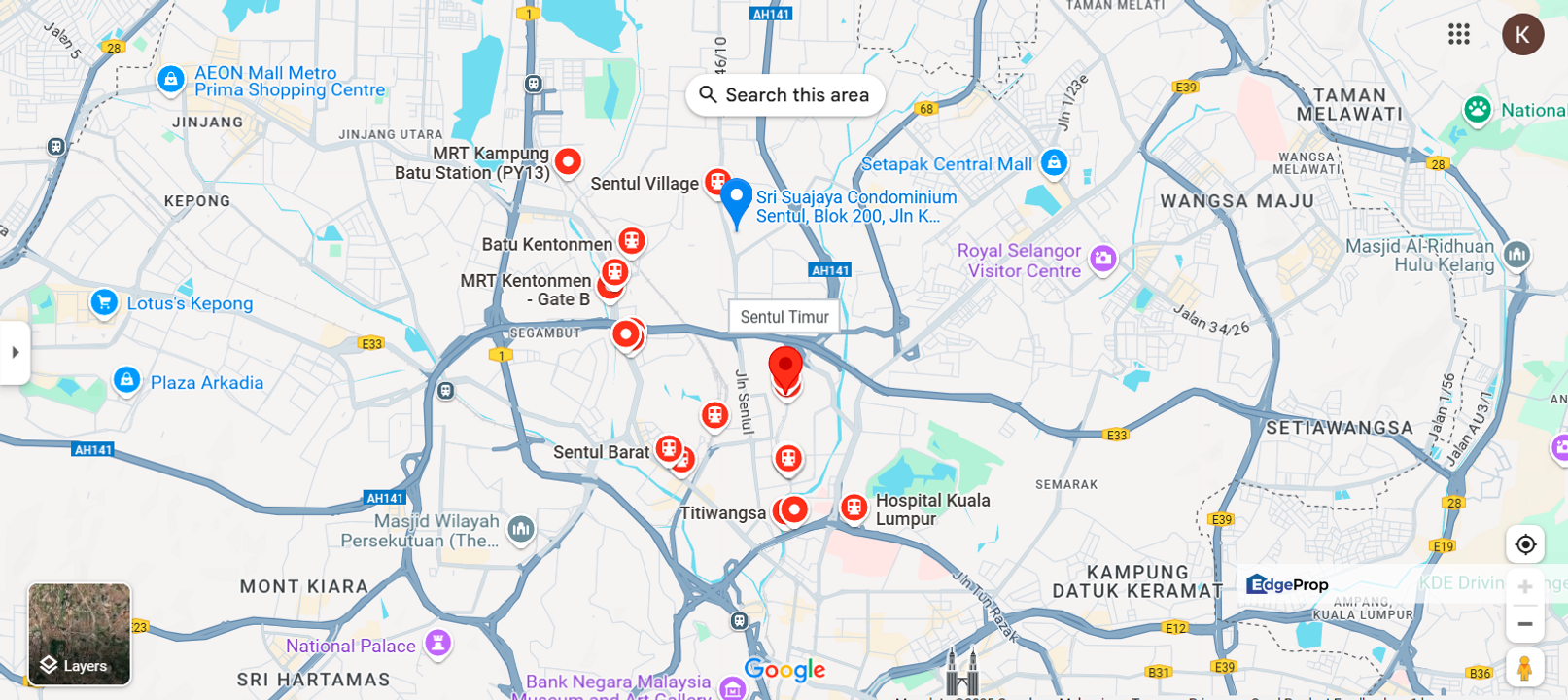Open the Sentul Barat station marker
The height and width of the screenshot is (700, 1568).
click(x=669, y=449)
